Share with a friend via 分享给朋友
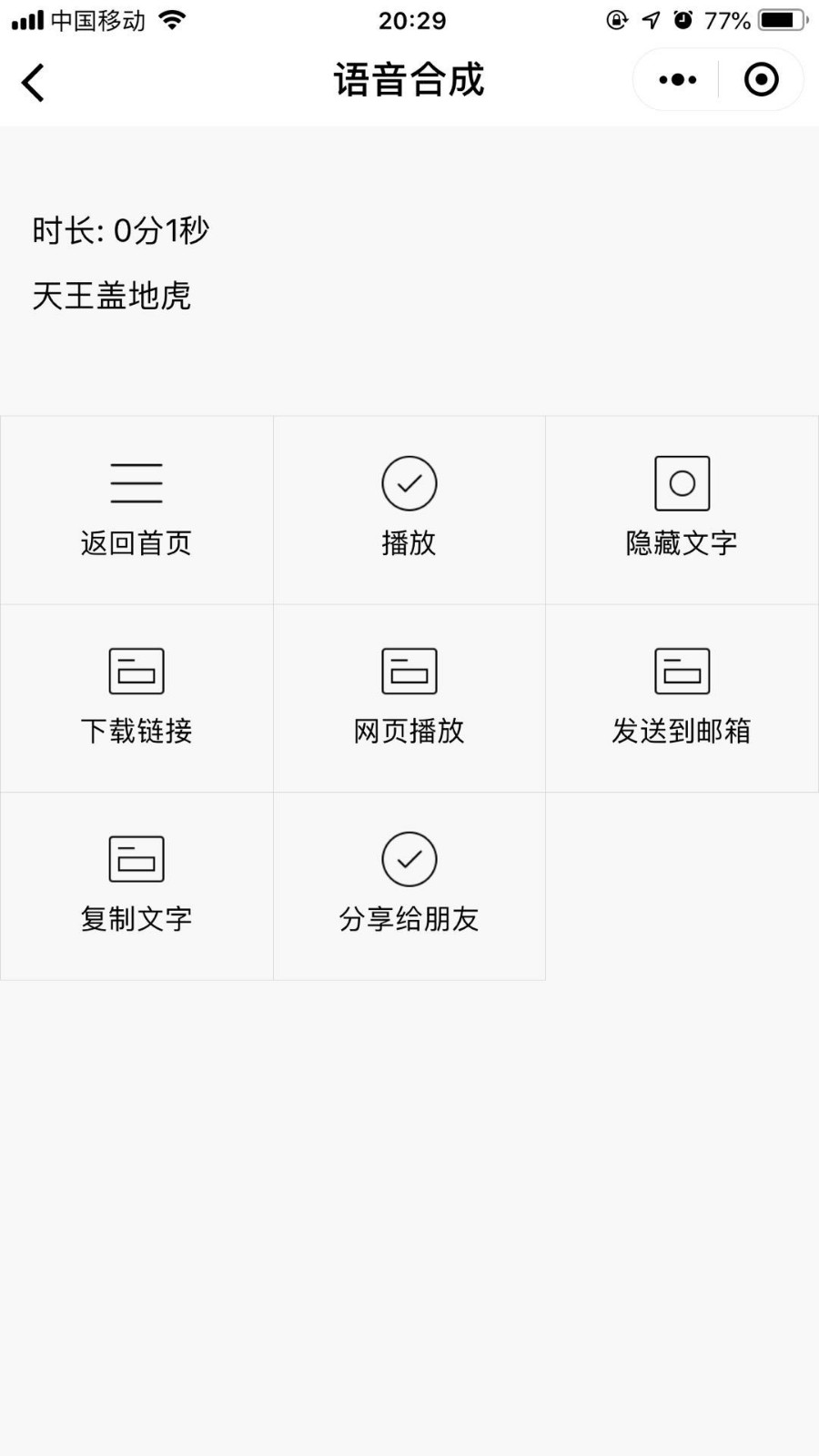Screen dimensions: 819x1456 (x=409, y=886)
